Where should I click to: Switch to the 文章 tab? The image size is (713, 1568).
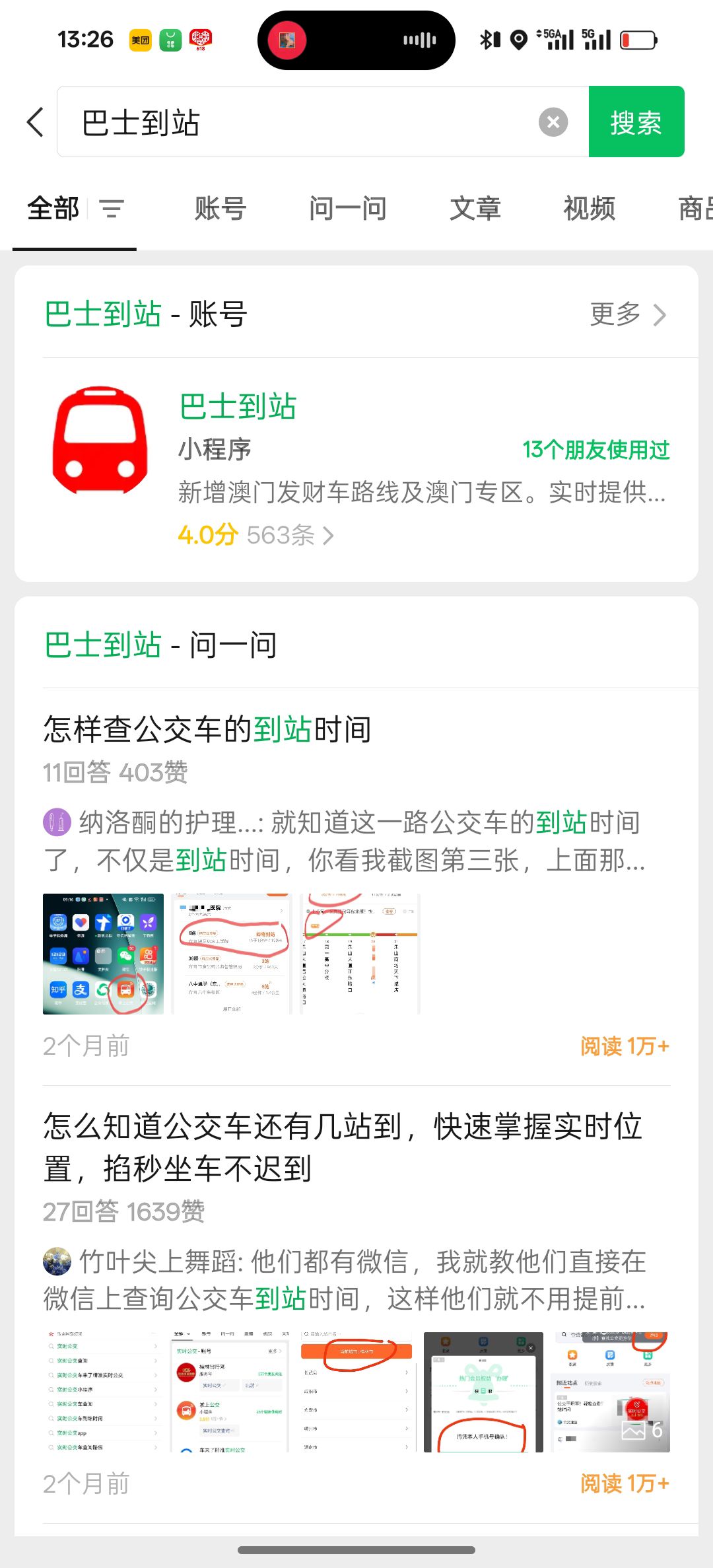click(475, 209)
